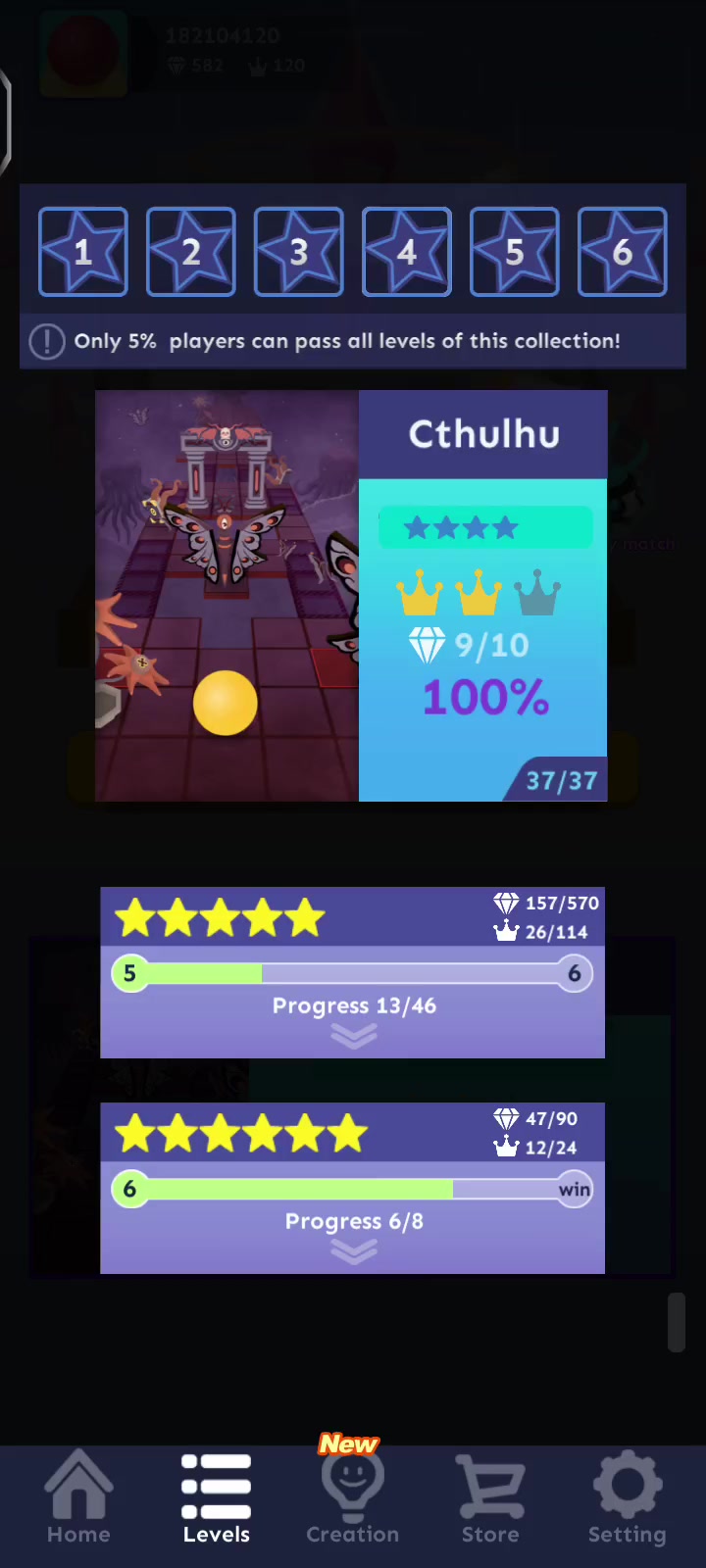This screenshot has width=706, height=1568.
Task: Open the Setting tab
Action: click(x=628, y=1497)
